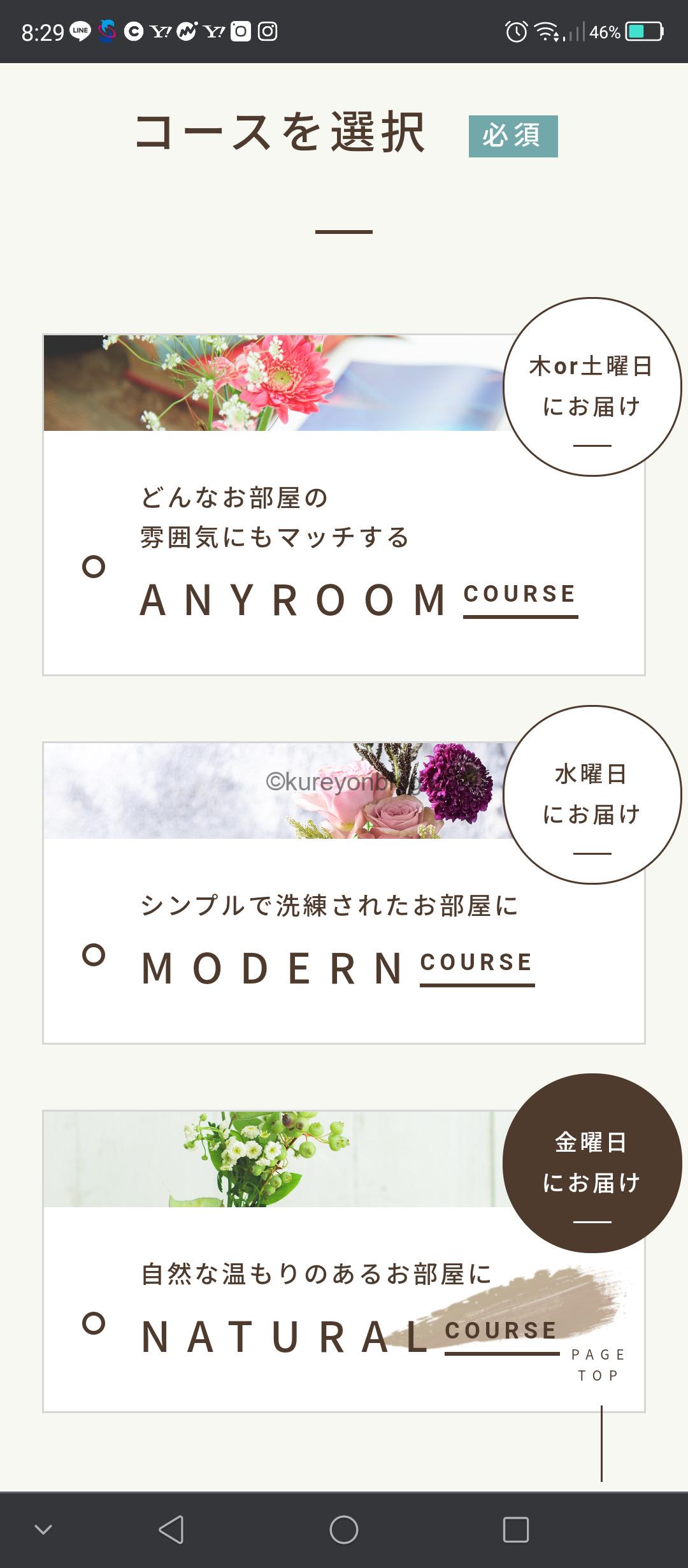Viewport: 688px width, 1568px height.
Task: Return to the home screen
Action: point(344,1529)
